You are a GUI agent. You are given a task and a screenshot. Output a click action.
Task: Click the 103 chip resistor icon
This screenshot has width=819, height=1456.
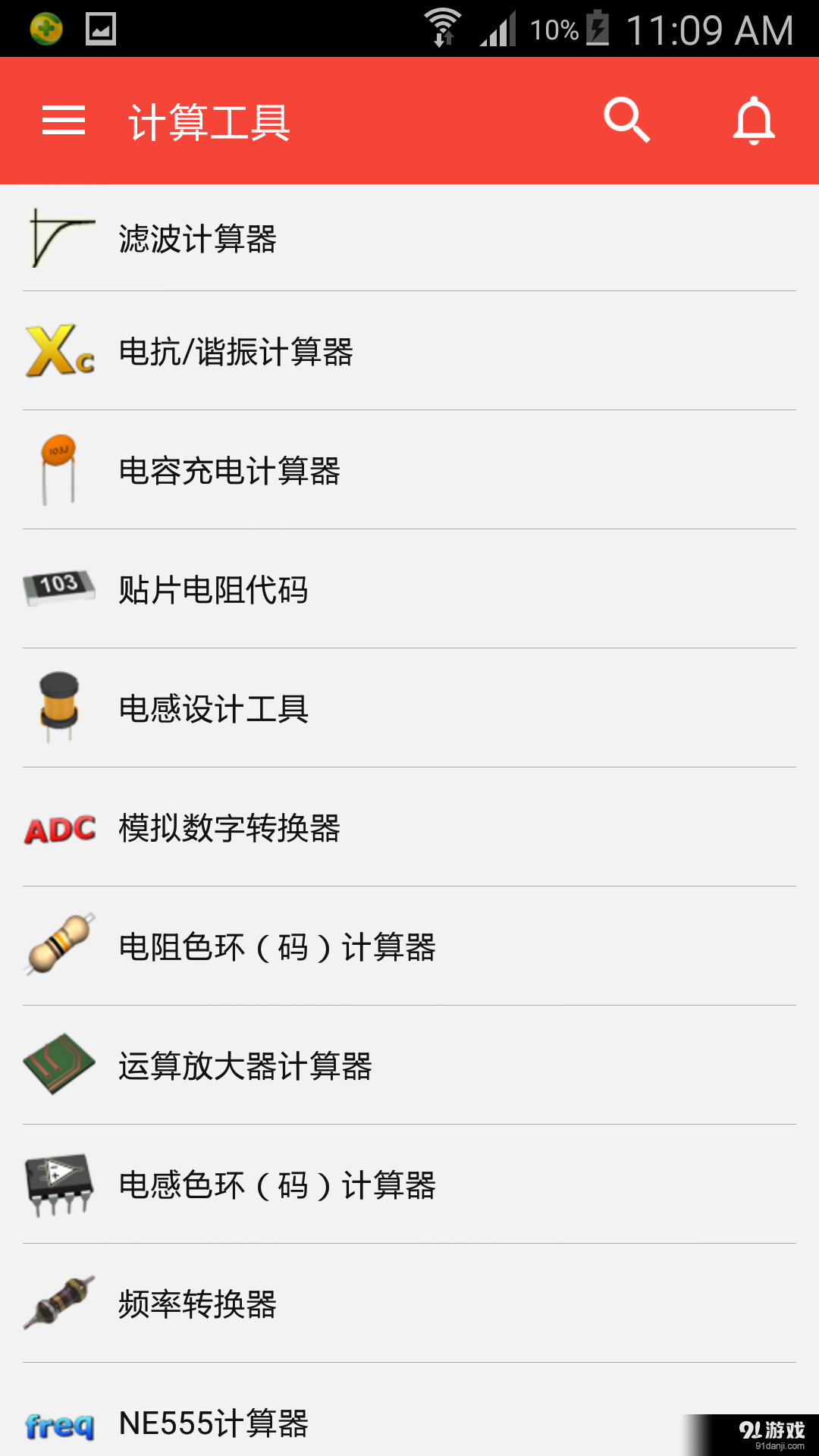(x=61, y=588)
